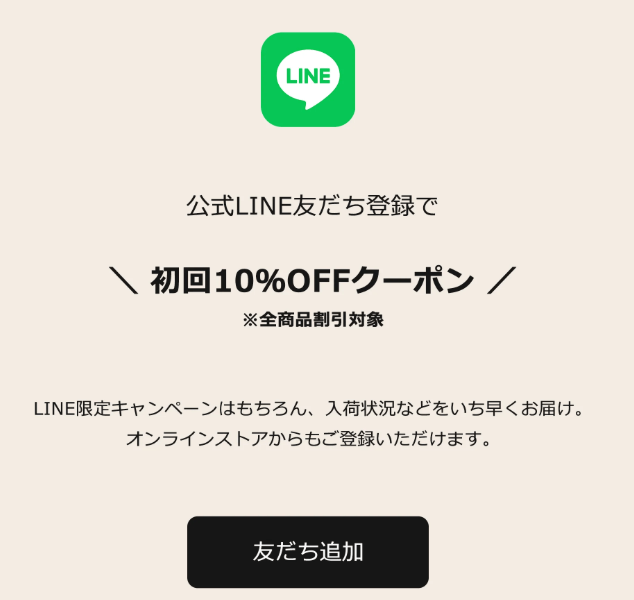Viewport: 634px width, 600px height.
Task: Tap the 友だち追加 button
Action: [307, 551]
